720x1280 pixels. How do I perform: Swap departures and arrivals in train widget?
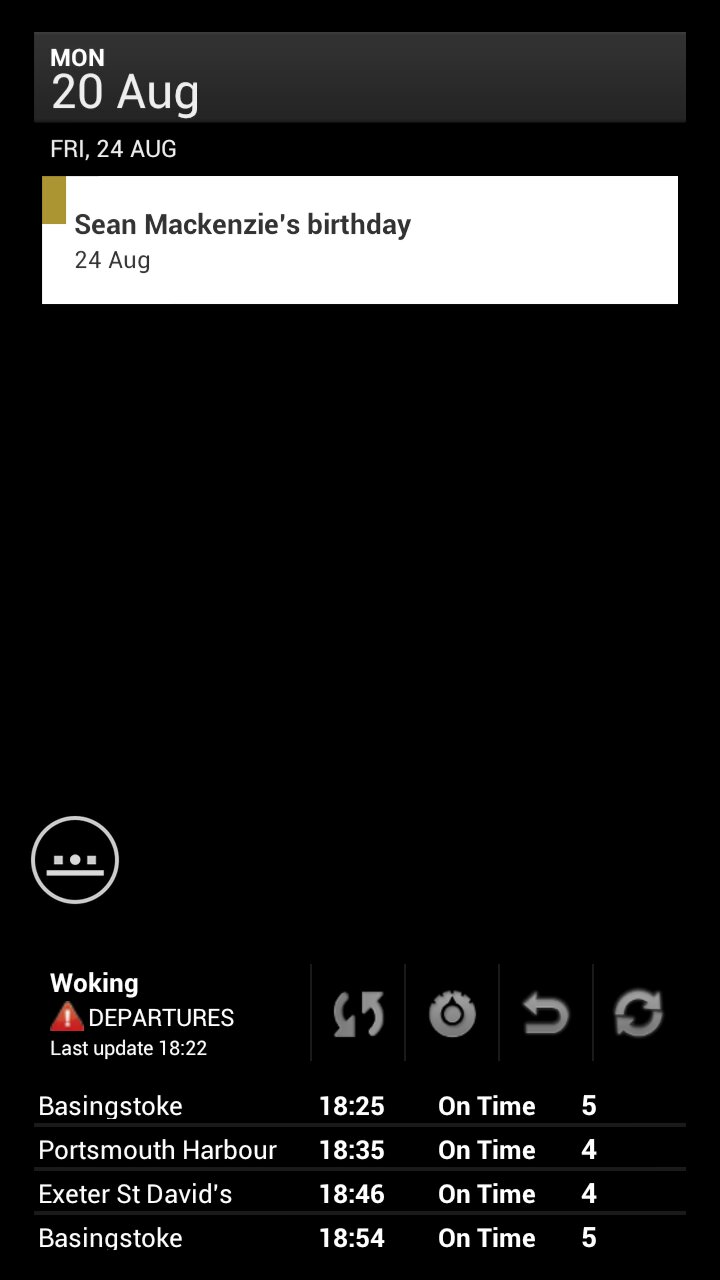(x=358, y=1014)
